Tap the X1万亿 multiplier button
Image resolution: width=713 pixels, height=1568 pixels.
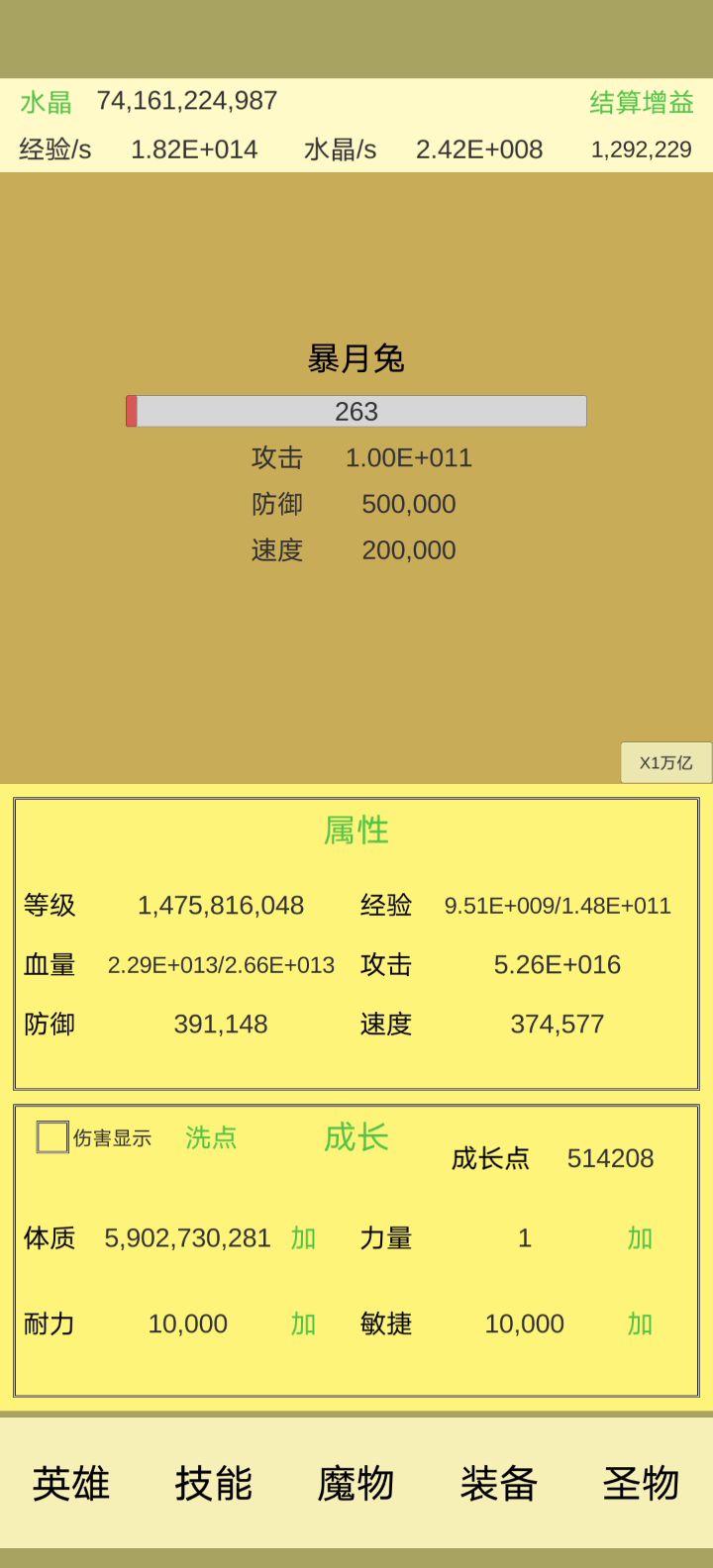tap(665, 762)
